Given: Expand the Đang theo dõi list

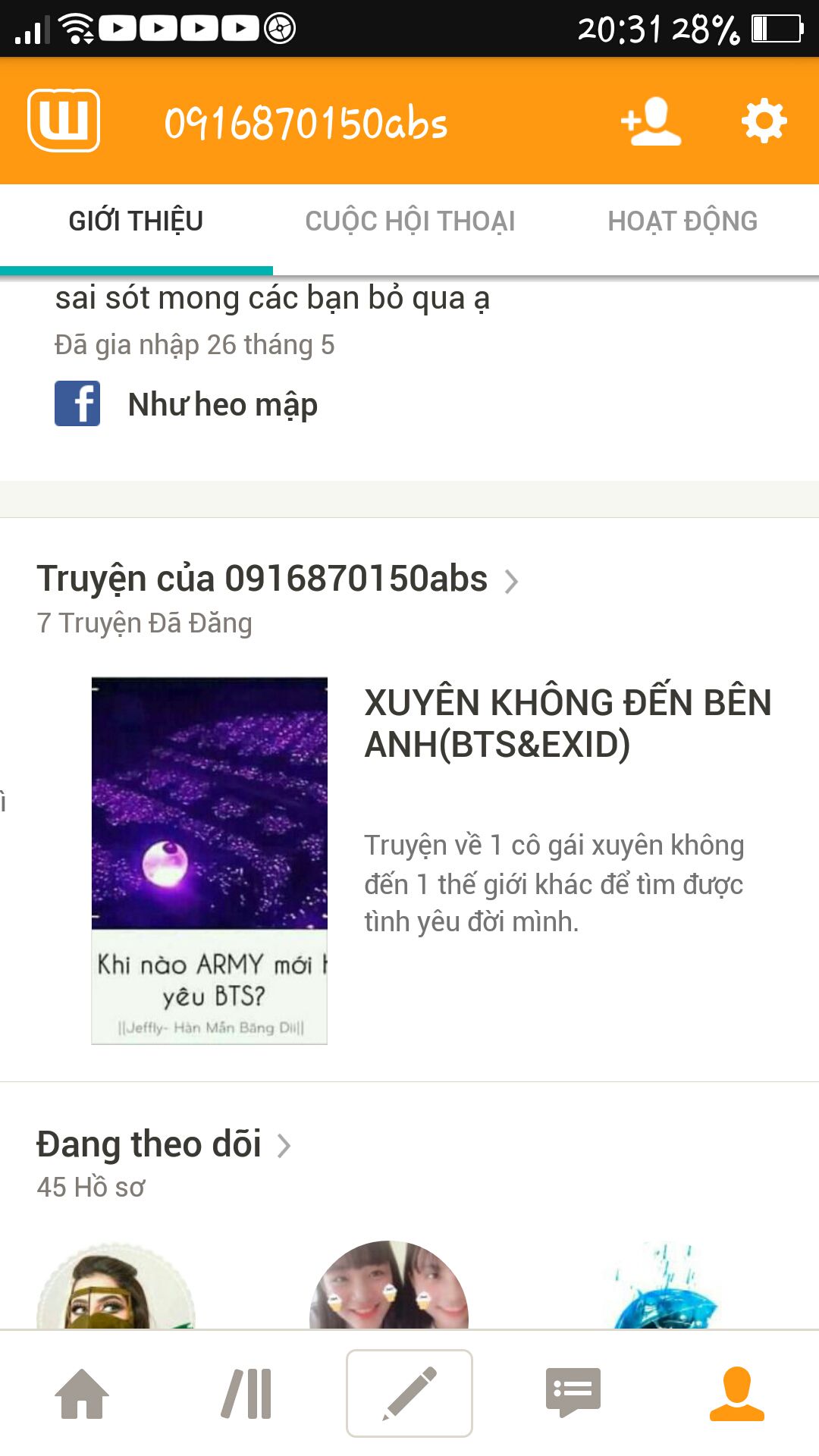Looking at the screenshot, I should [x=163, y=1144].
